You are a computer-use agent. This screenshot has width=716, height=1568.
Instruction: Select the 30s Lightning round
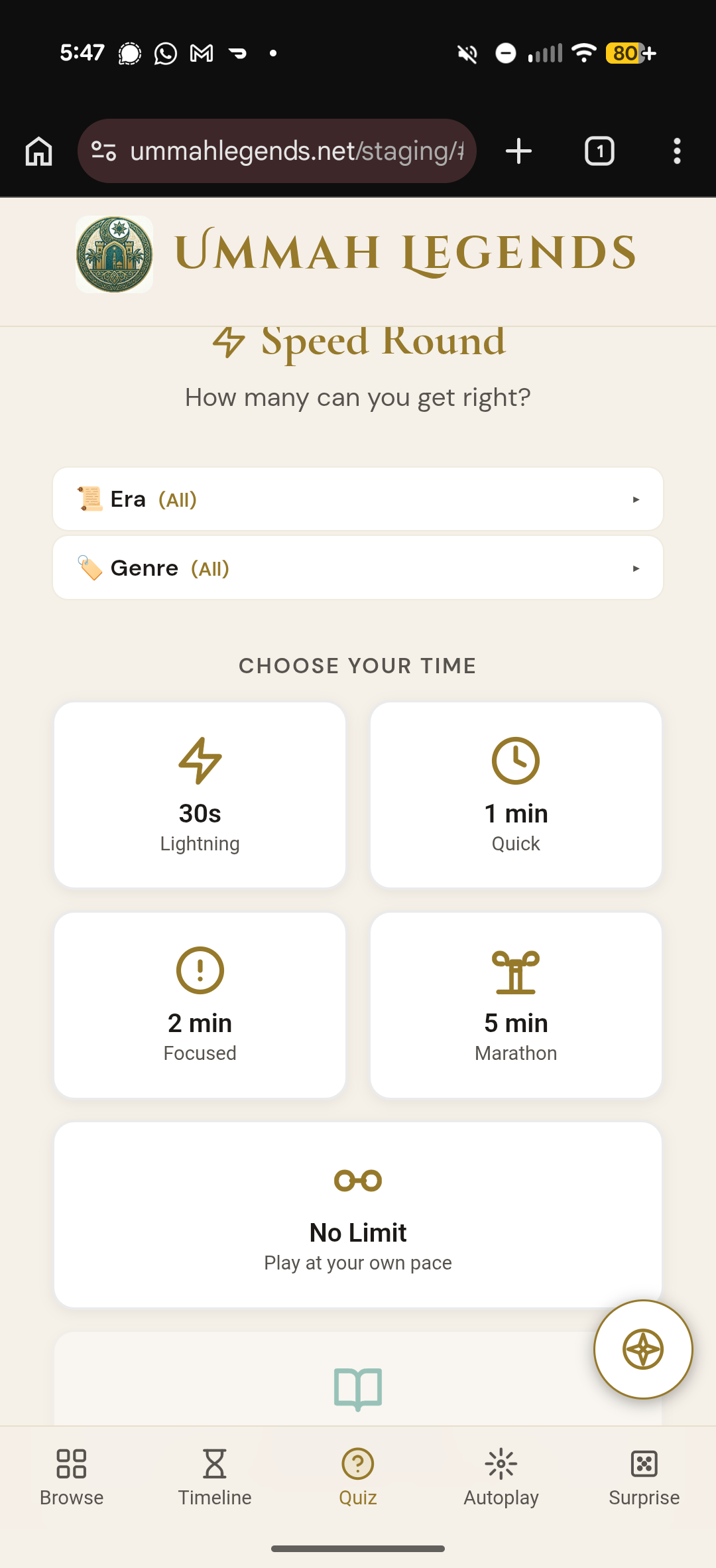tap(200, 795)
